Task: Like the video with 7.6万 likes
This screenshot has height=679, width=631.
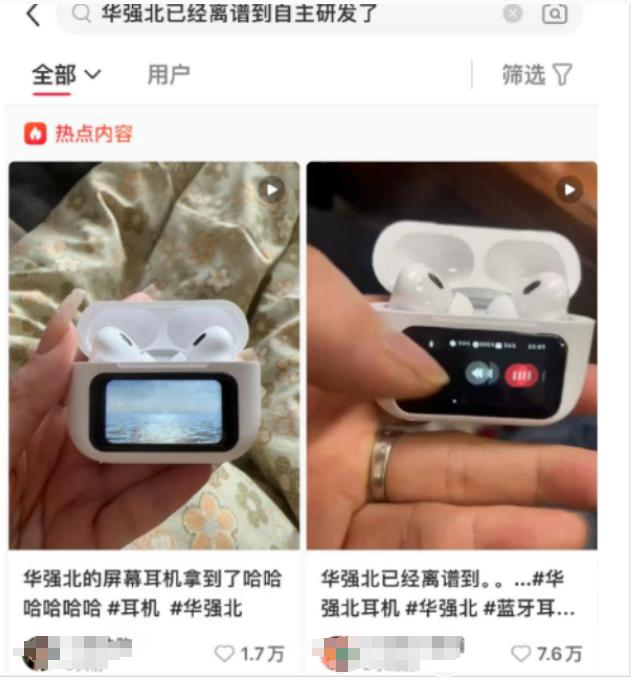Action: 521,654
